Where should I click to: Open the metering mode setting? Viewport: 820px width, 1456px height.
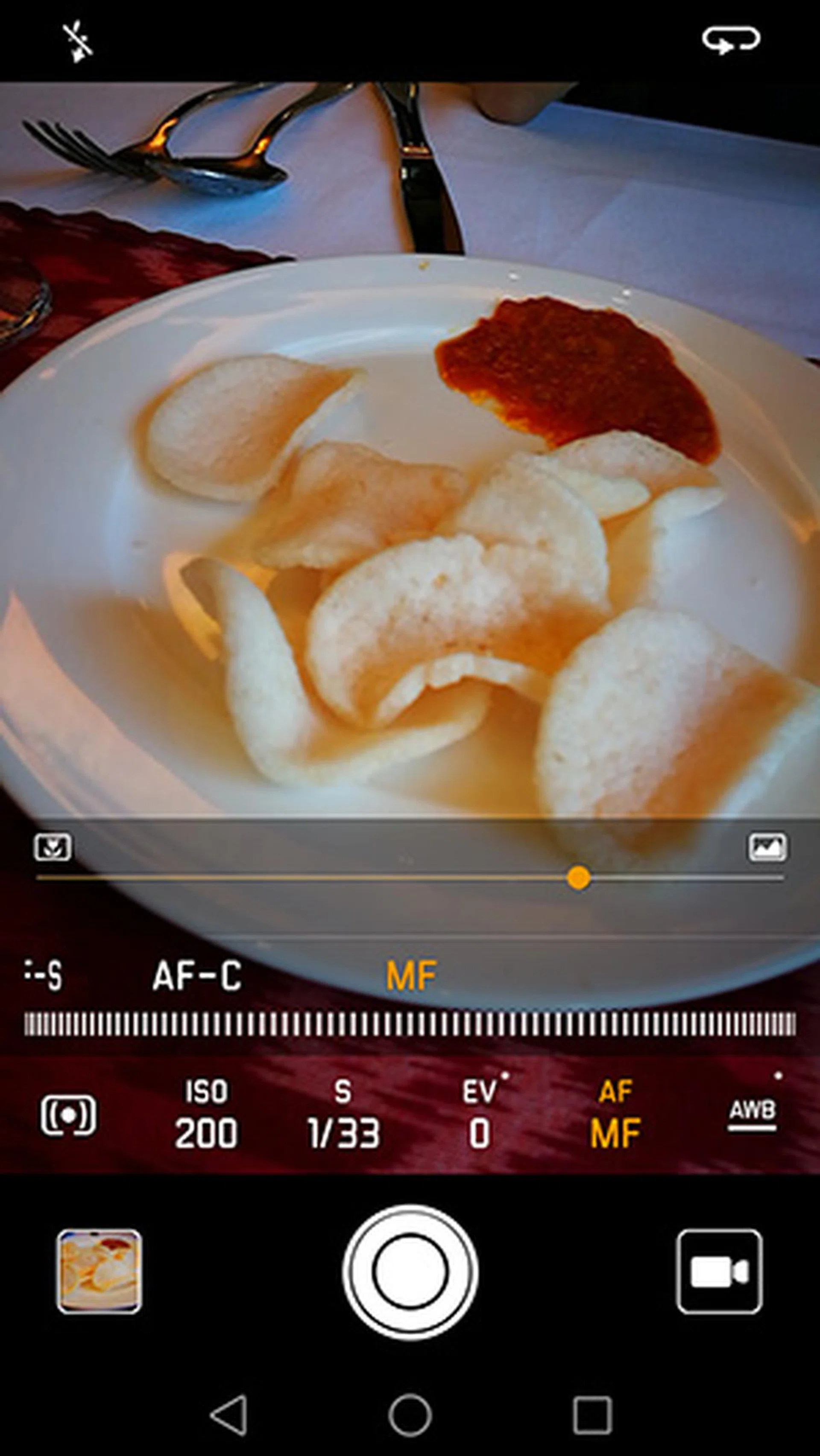[68, 1115]
